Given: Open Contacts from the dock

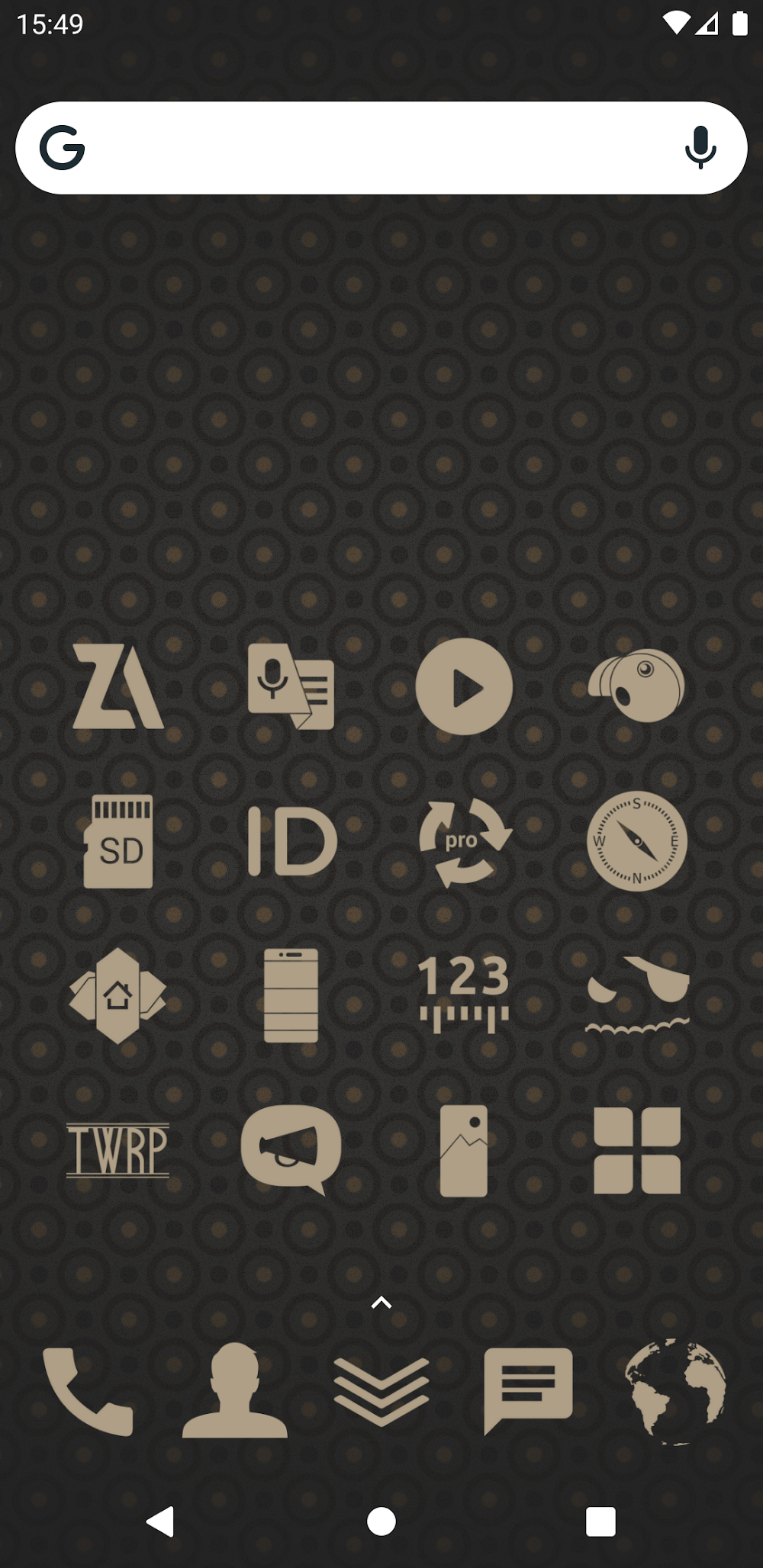Looking at the screenshot, I should click(235, 1391).
